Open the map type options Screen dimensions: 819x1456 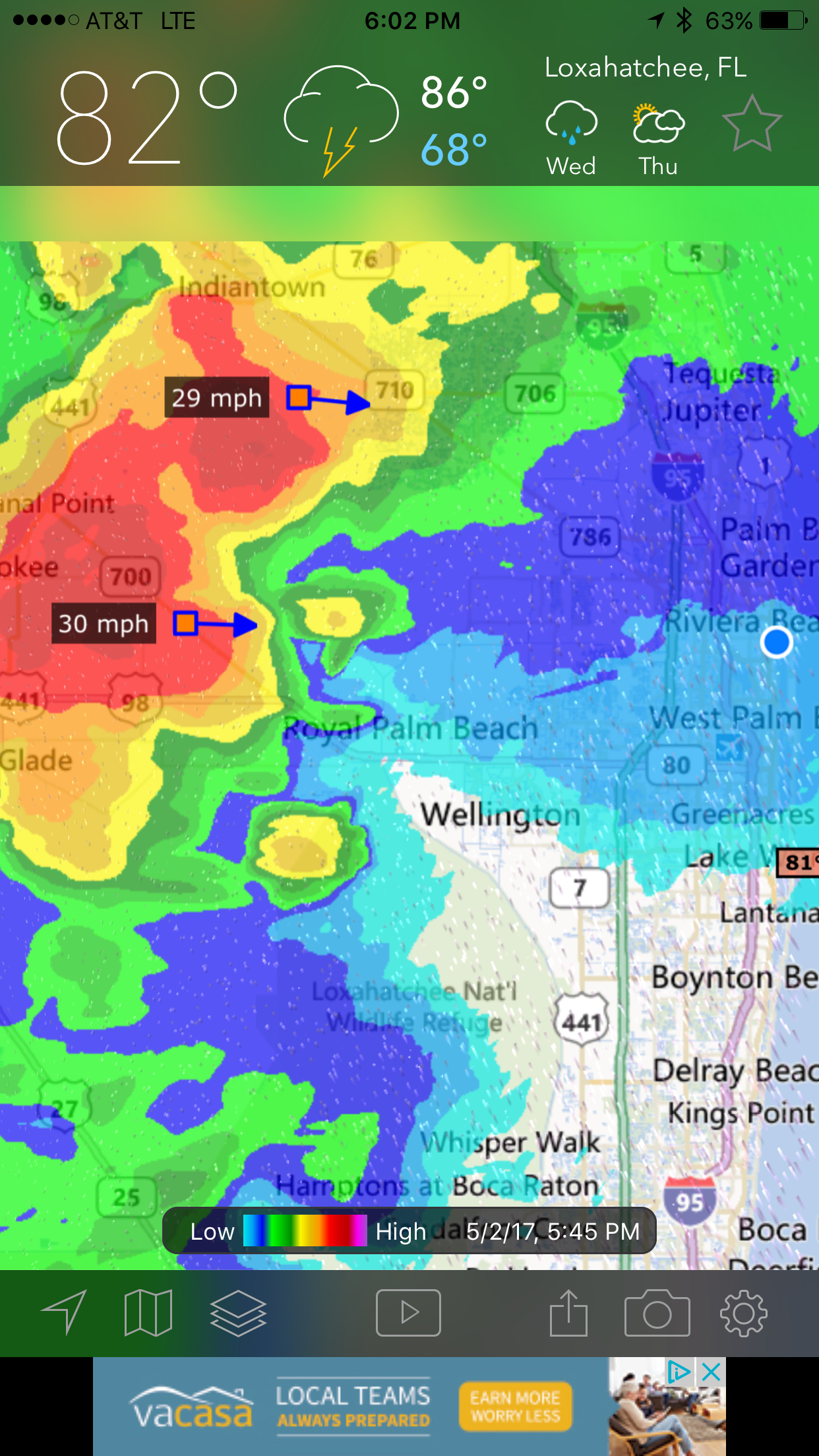pyautogui.click(x=148, y=1312)
